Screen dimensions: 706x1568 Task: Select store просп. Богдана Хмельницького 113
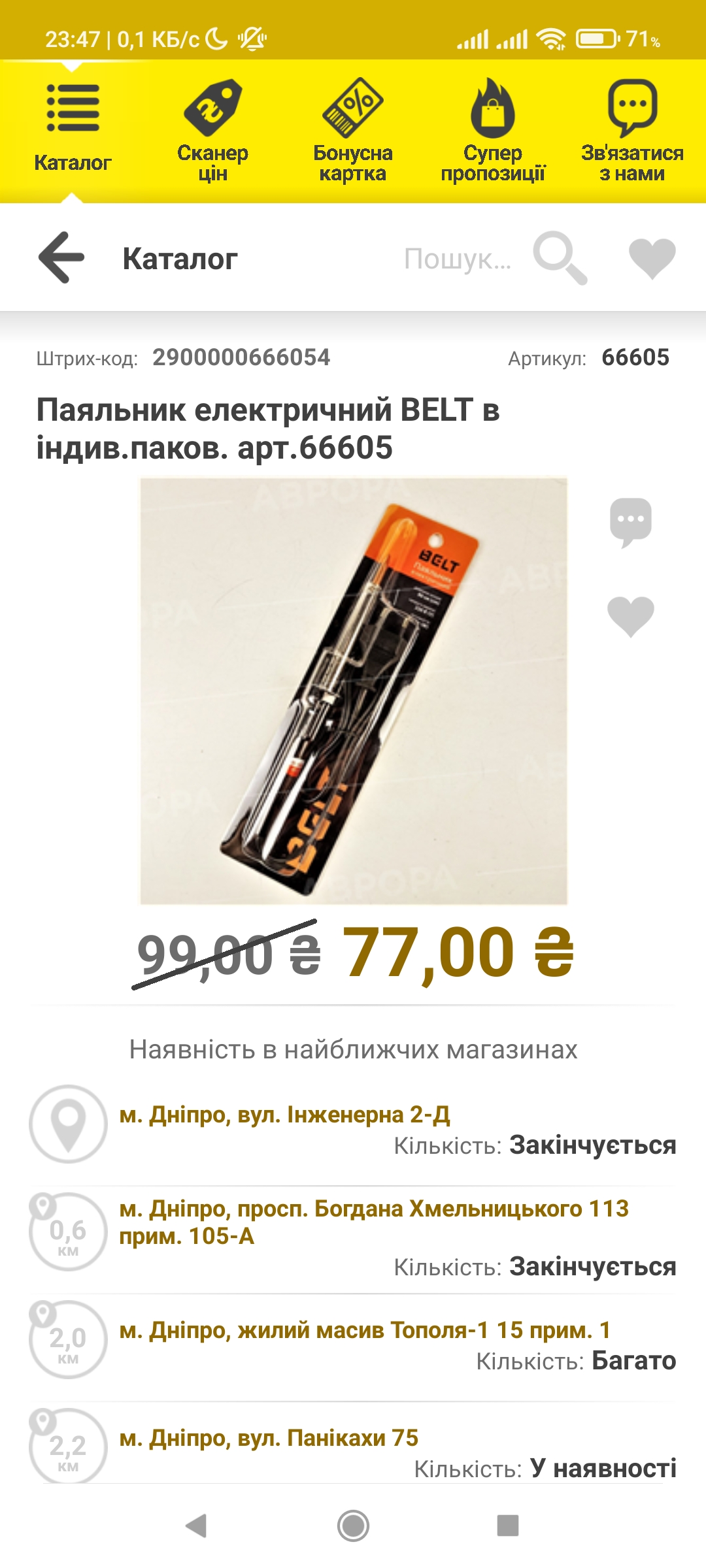373,1222
